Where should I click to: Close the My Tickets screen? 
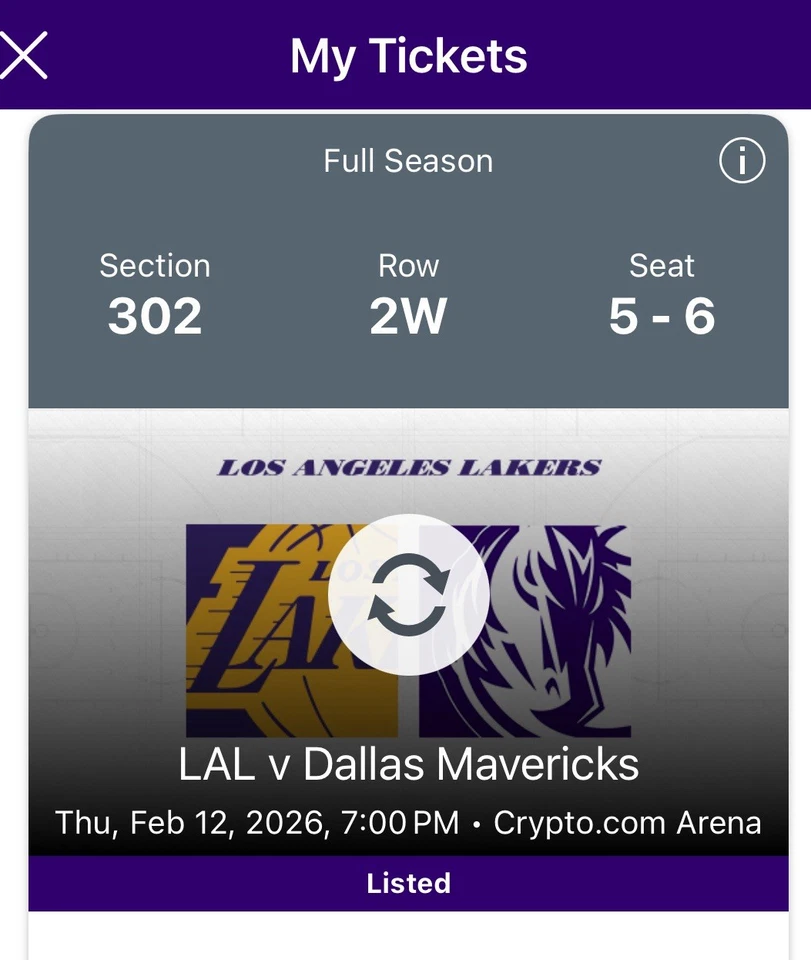(25, 55)
